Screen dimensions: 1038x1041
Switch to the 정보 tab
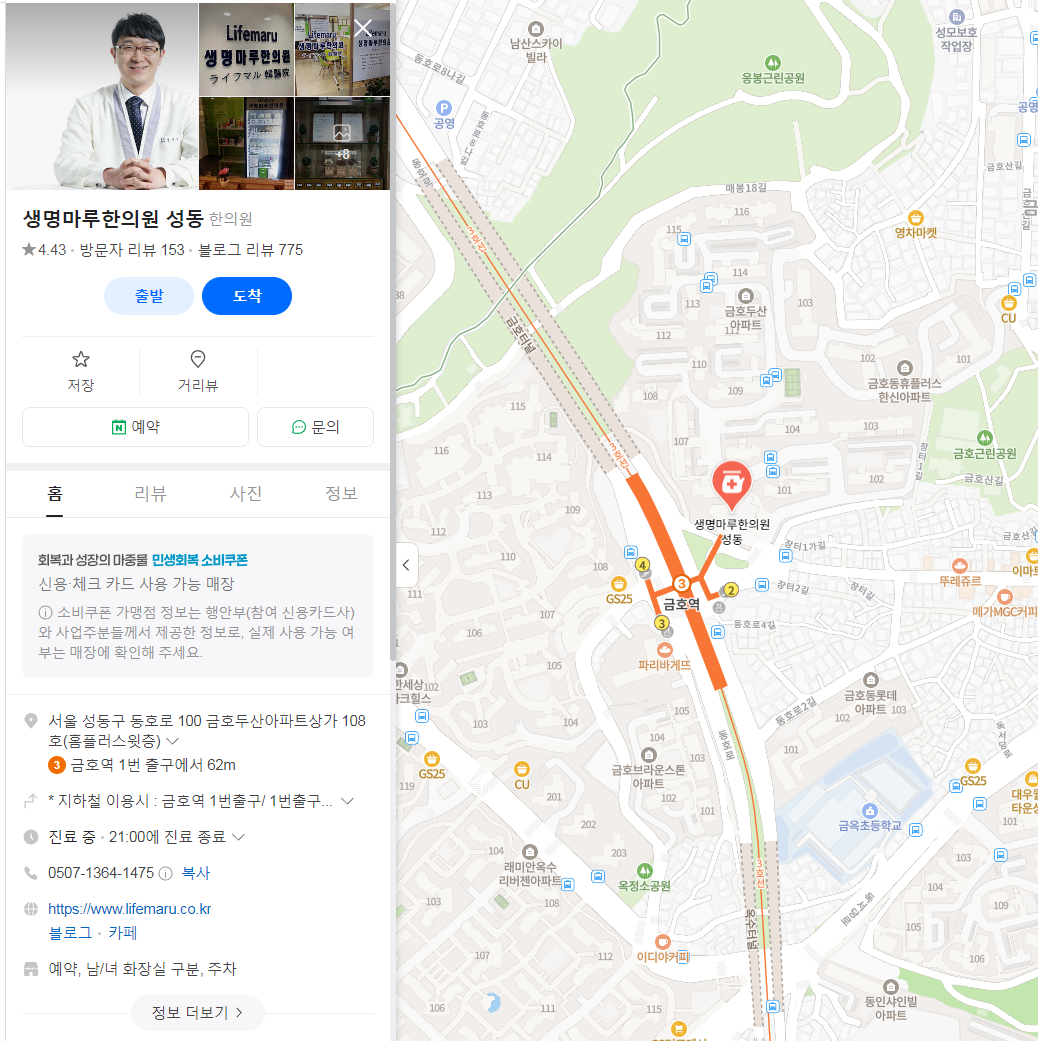tap(341, 493)
